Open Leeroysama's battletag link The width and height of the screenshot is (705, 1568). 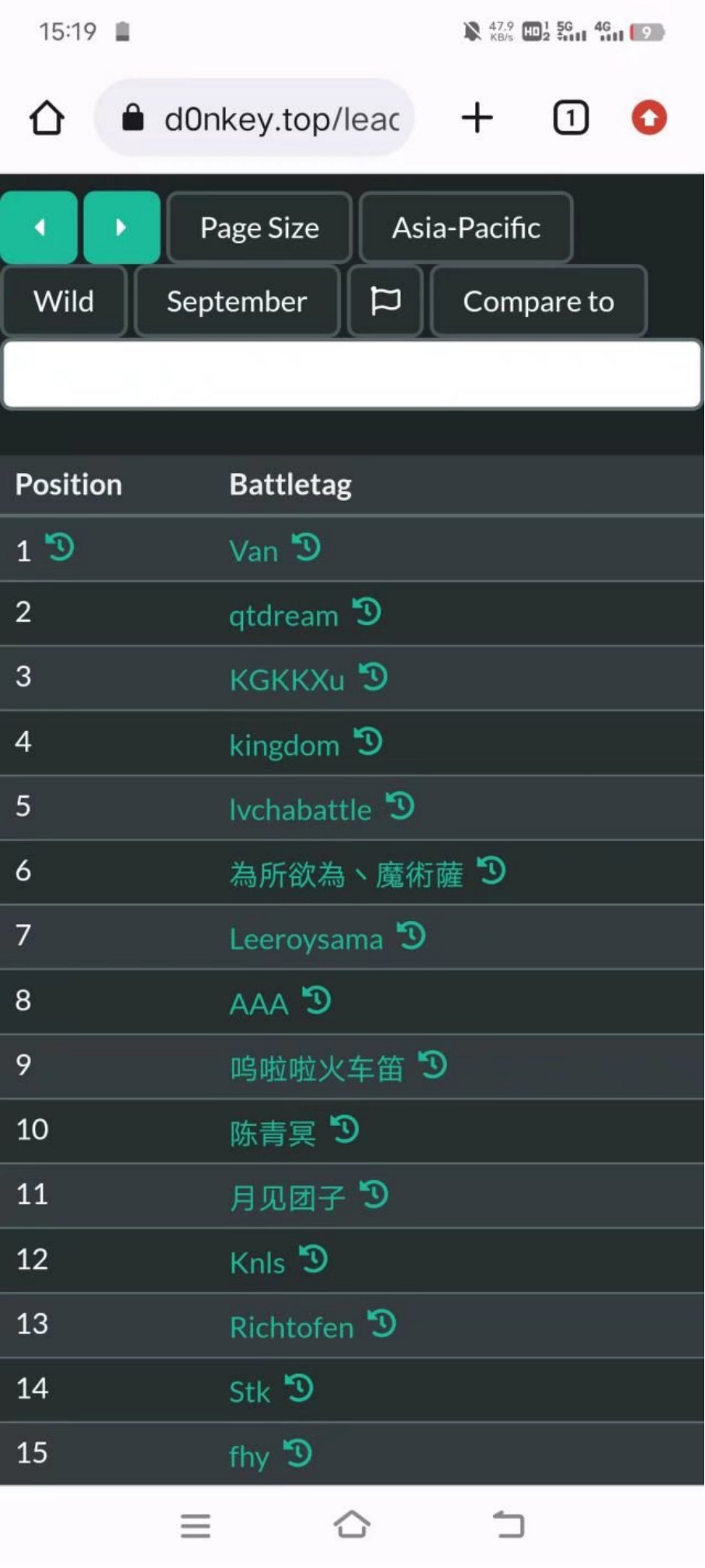point(306,940)
